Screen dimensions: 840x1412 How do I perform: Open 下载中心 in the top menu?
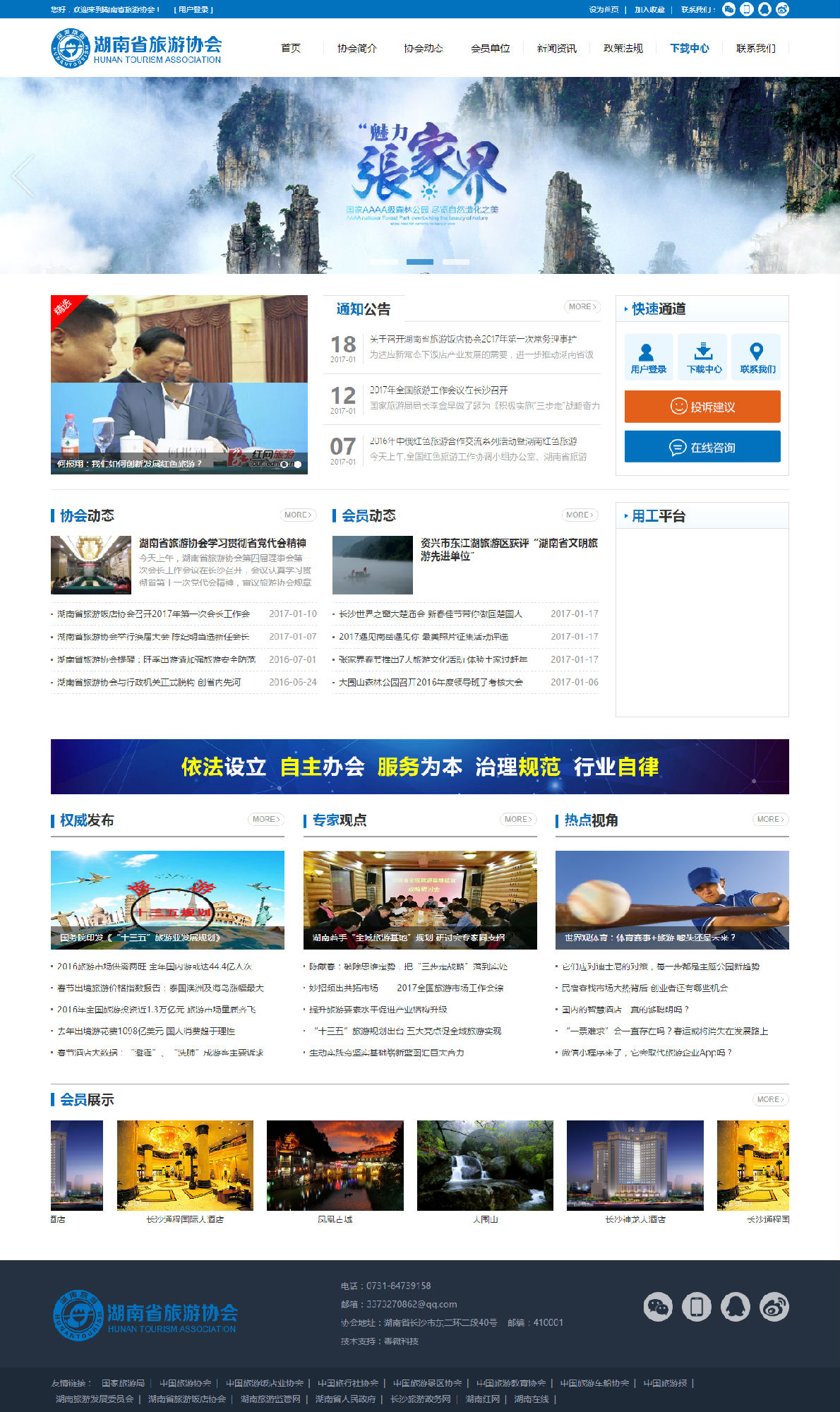tap(689, 48)
